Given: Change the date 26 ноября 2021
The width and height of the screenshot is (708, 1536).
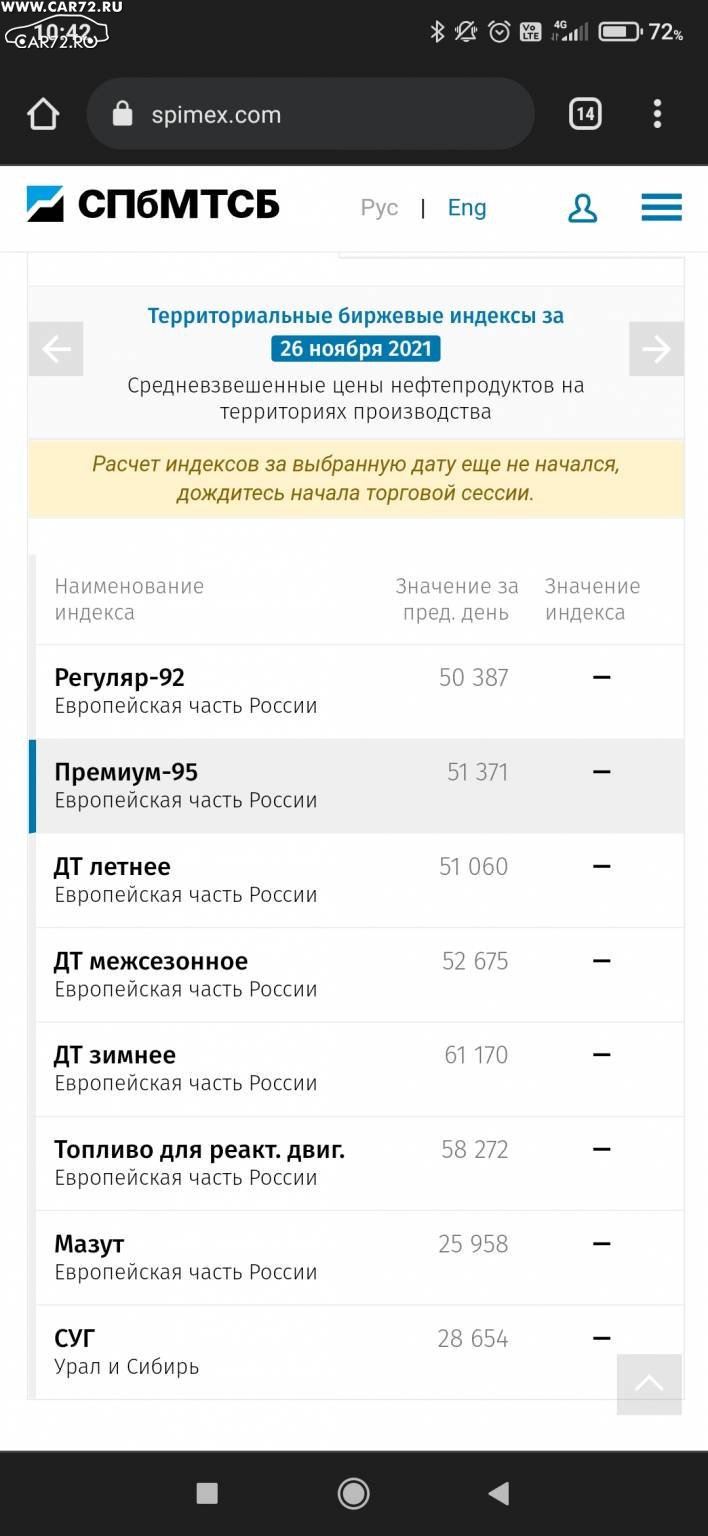Looking at the screenshot, I should pos(356,349).
